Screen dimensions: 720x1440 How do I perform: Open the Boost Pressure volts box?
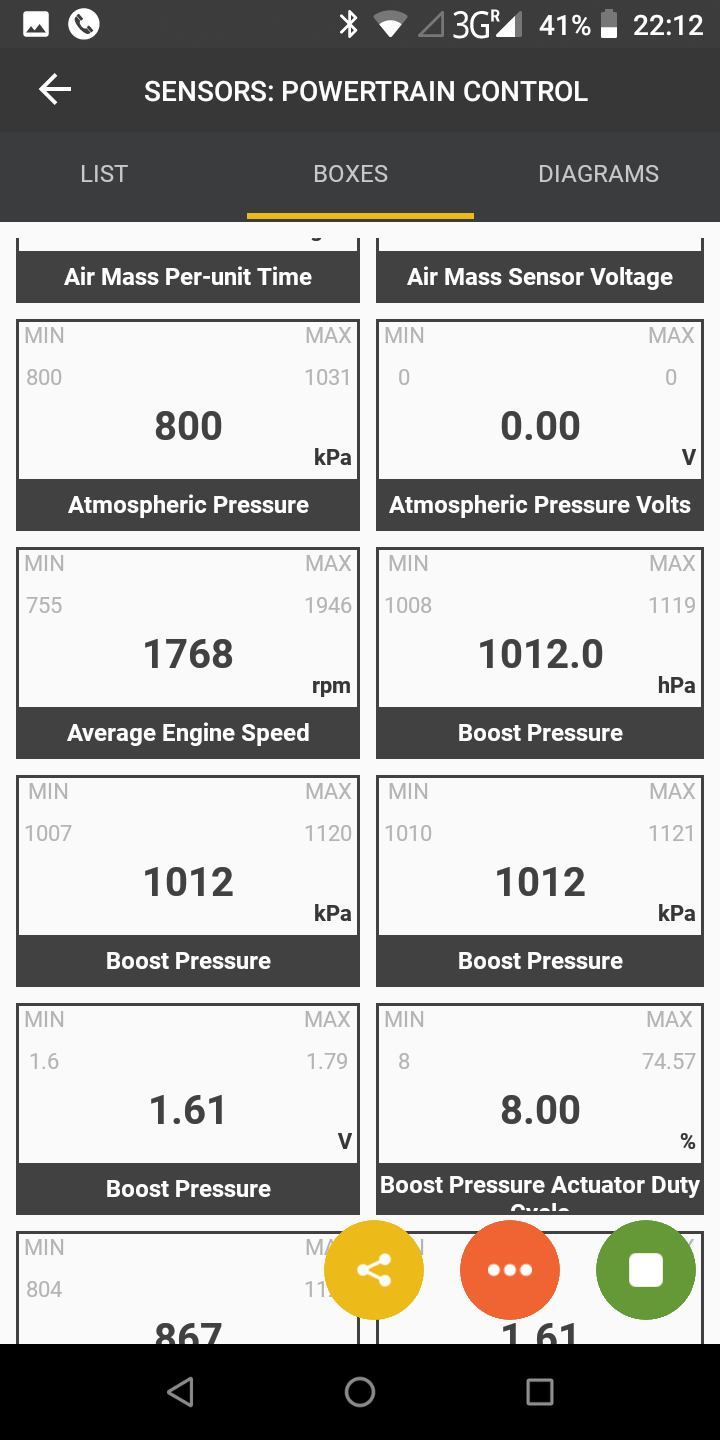coord(188,1109)
